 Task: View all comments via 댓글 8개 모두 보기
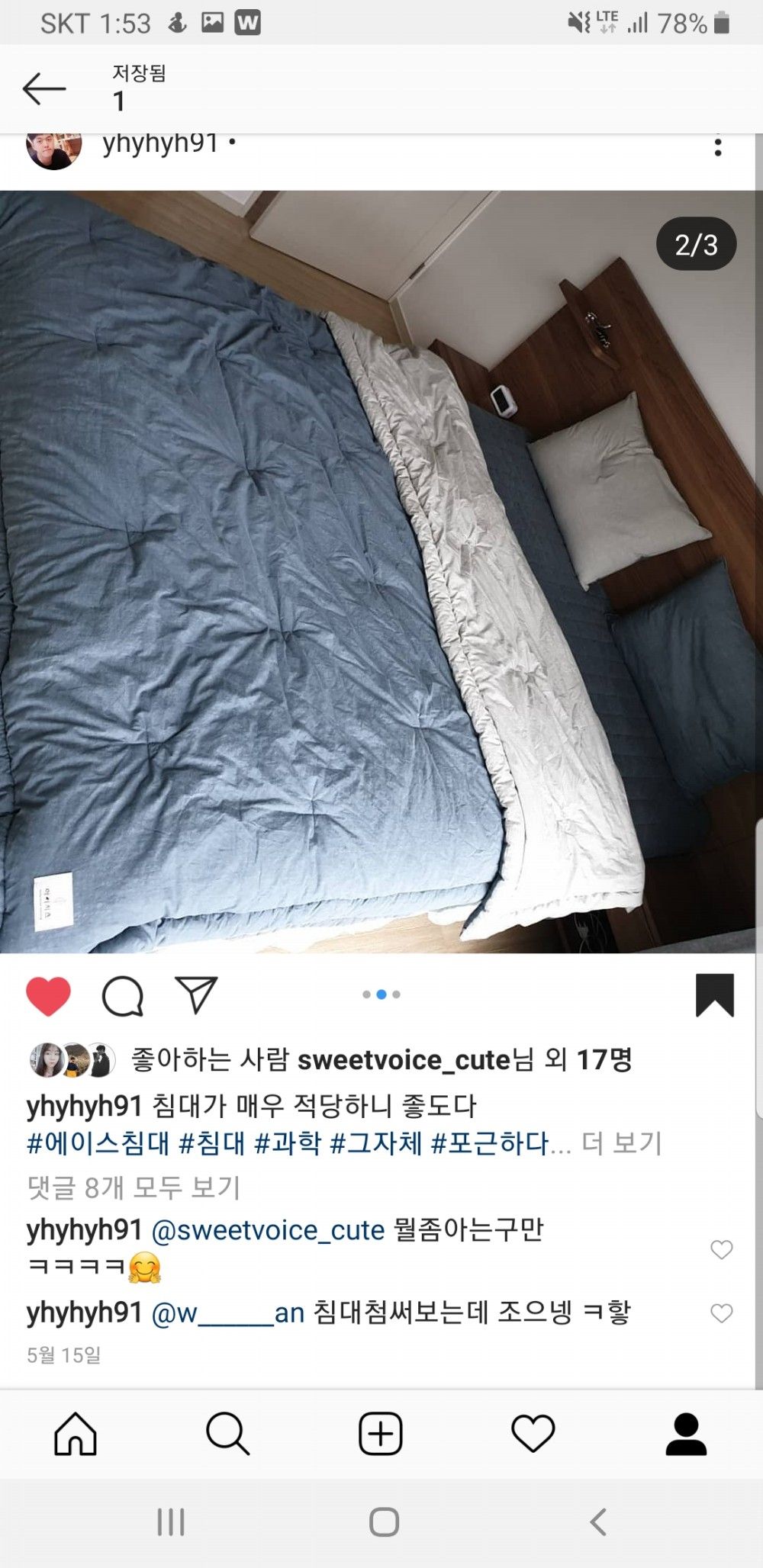(134, 1187)
